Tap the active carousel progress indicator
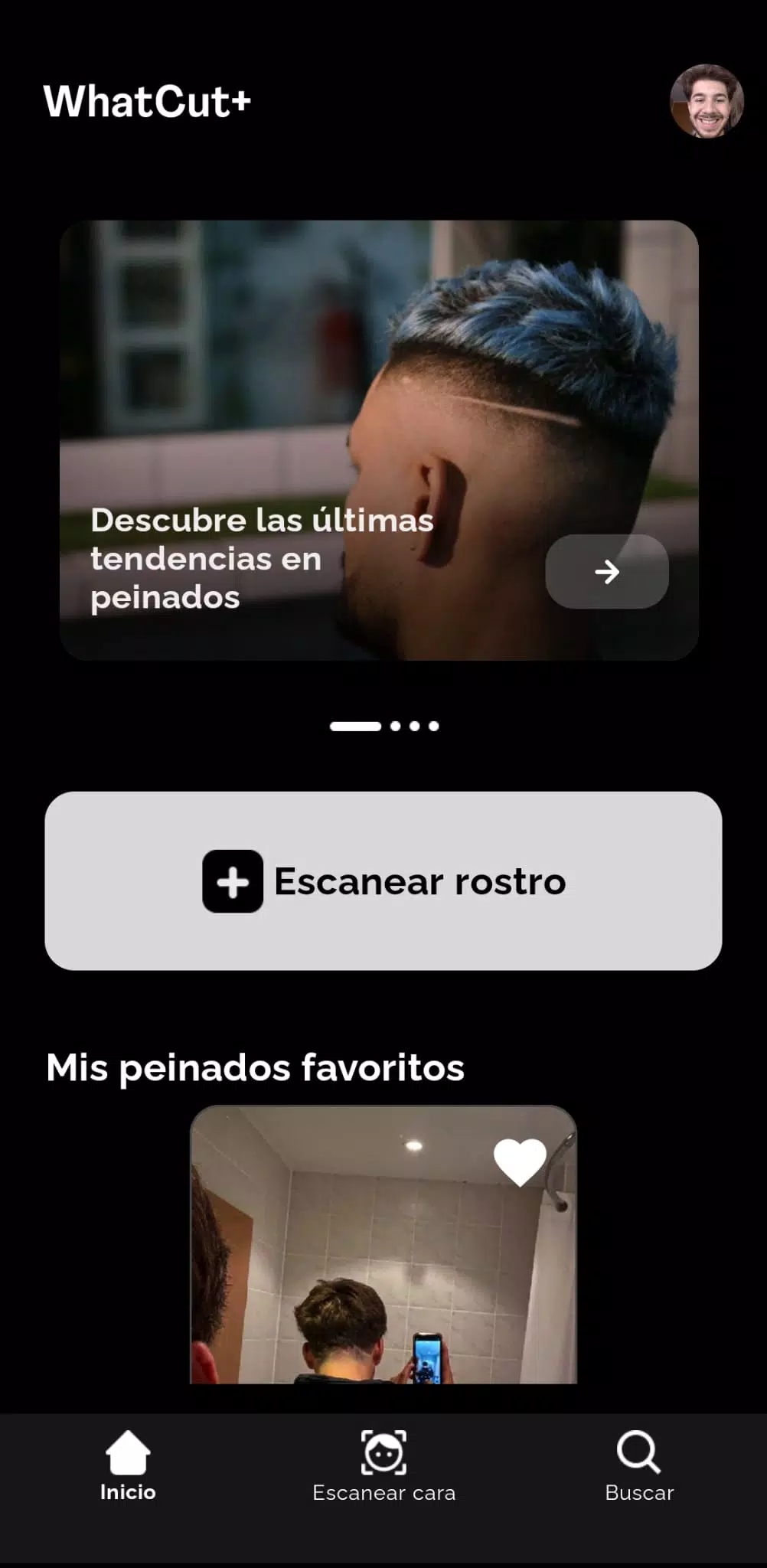Screen dimensions: 767x1568 click(357, 726)
